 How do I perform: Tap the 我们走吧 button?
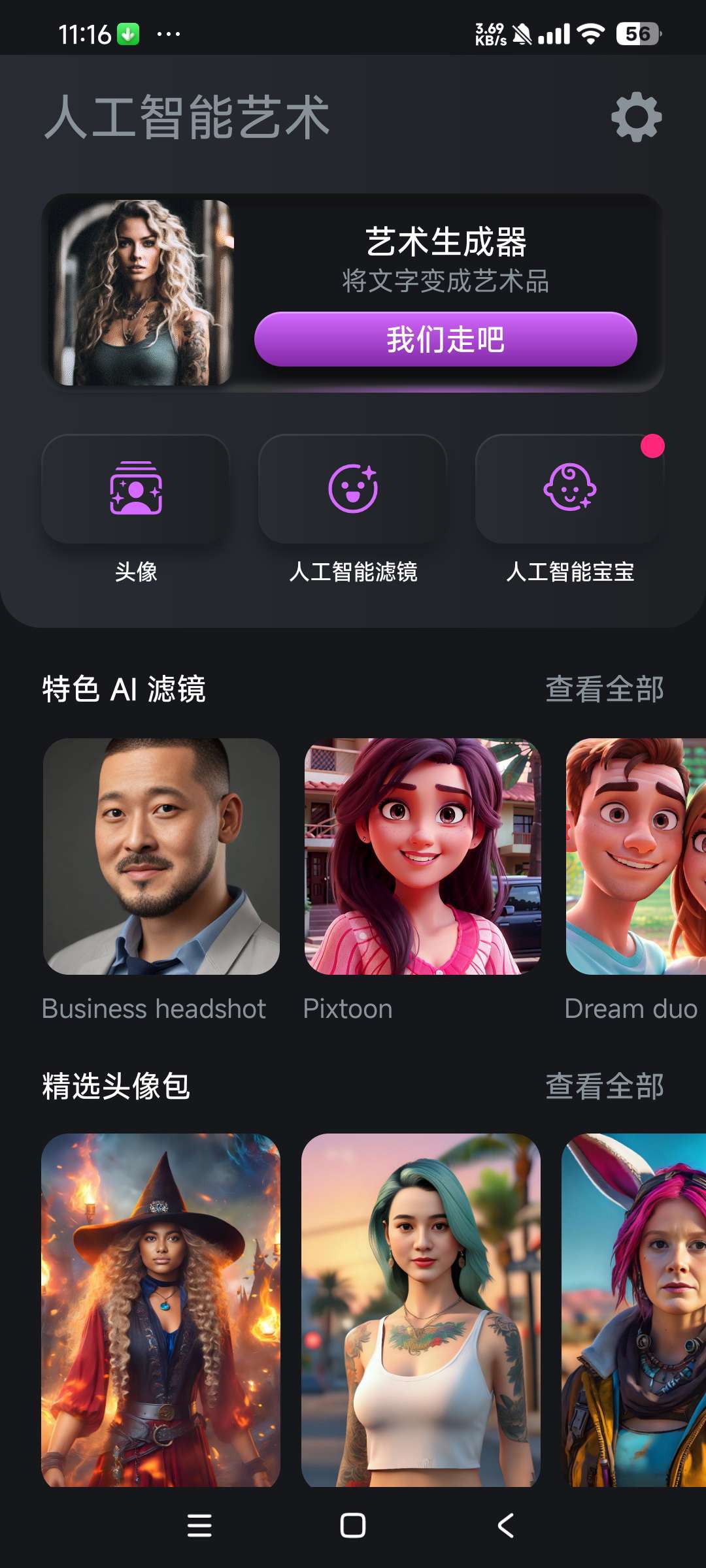pos(445,340)
